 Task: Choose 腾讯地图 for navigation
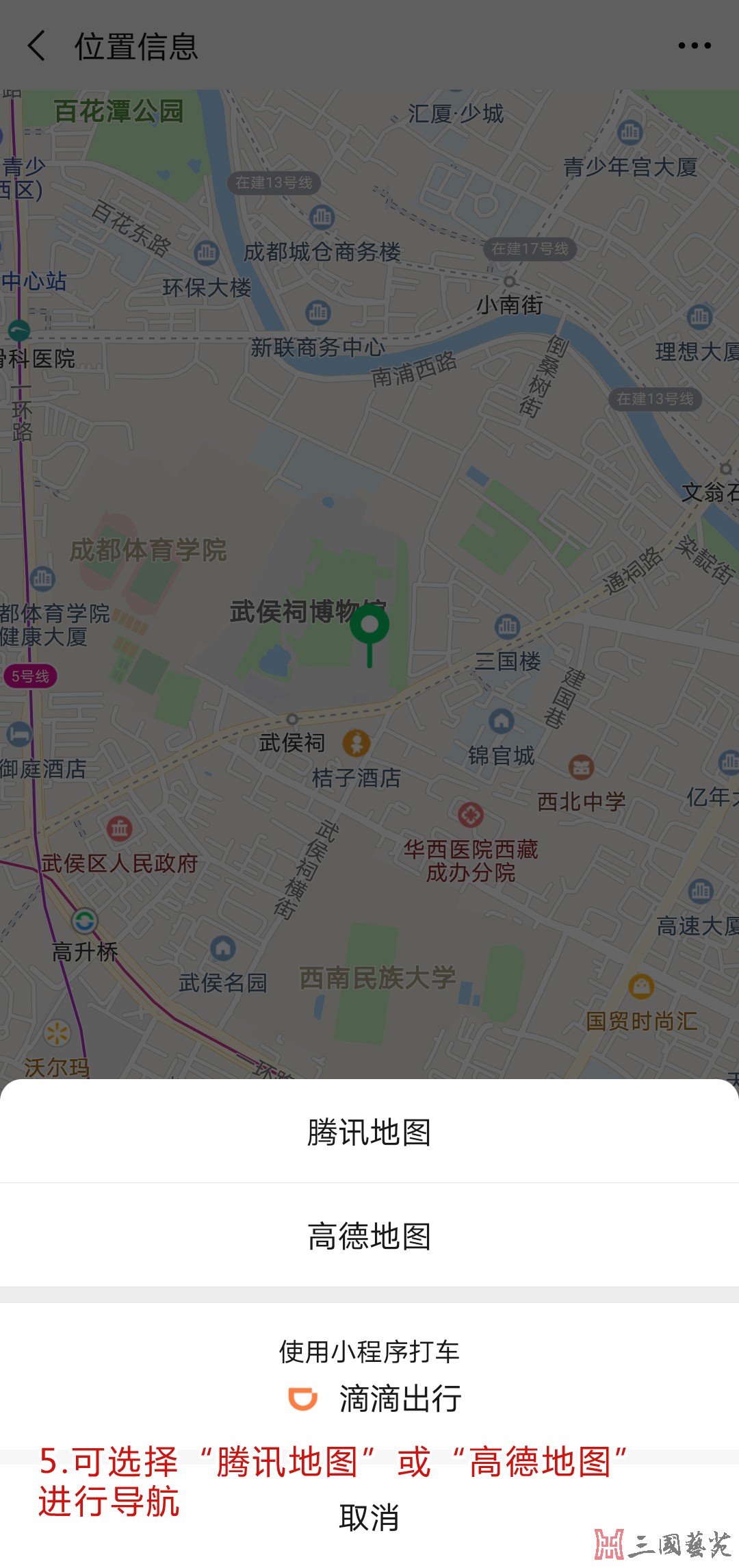[369, 1132]
